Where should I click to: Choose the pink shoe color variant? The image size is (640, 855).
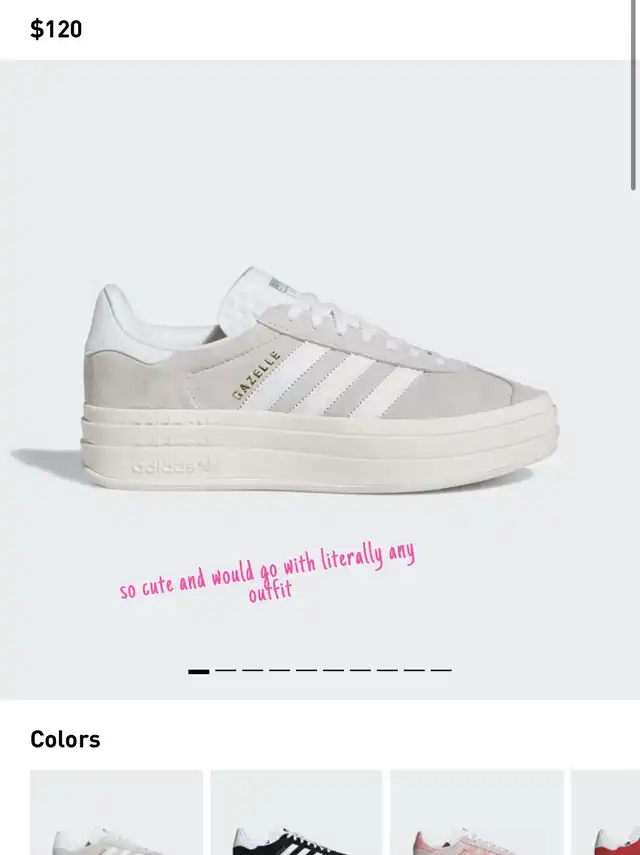(x=476, y=815)
